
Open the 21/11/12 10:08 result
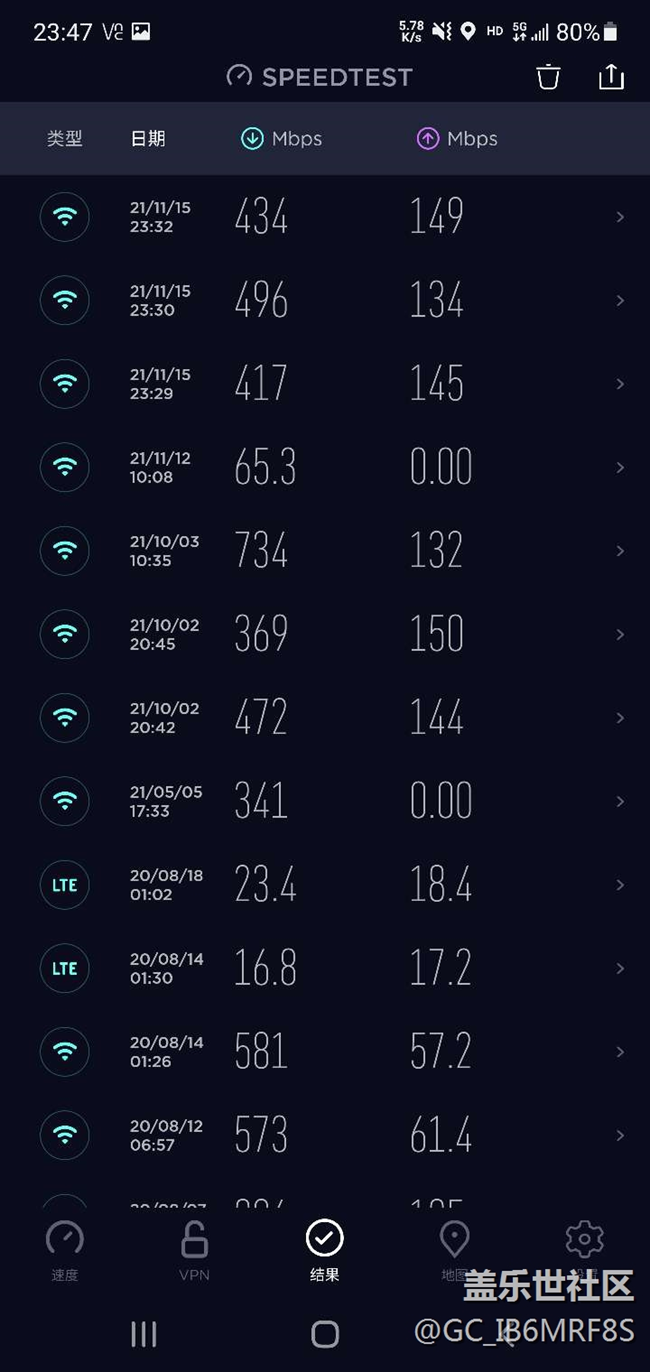coord(325,467)
